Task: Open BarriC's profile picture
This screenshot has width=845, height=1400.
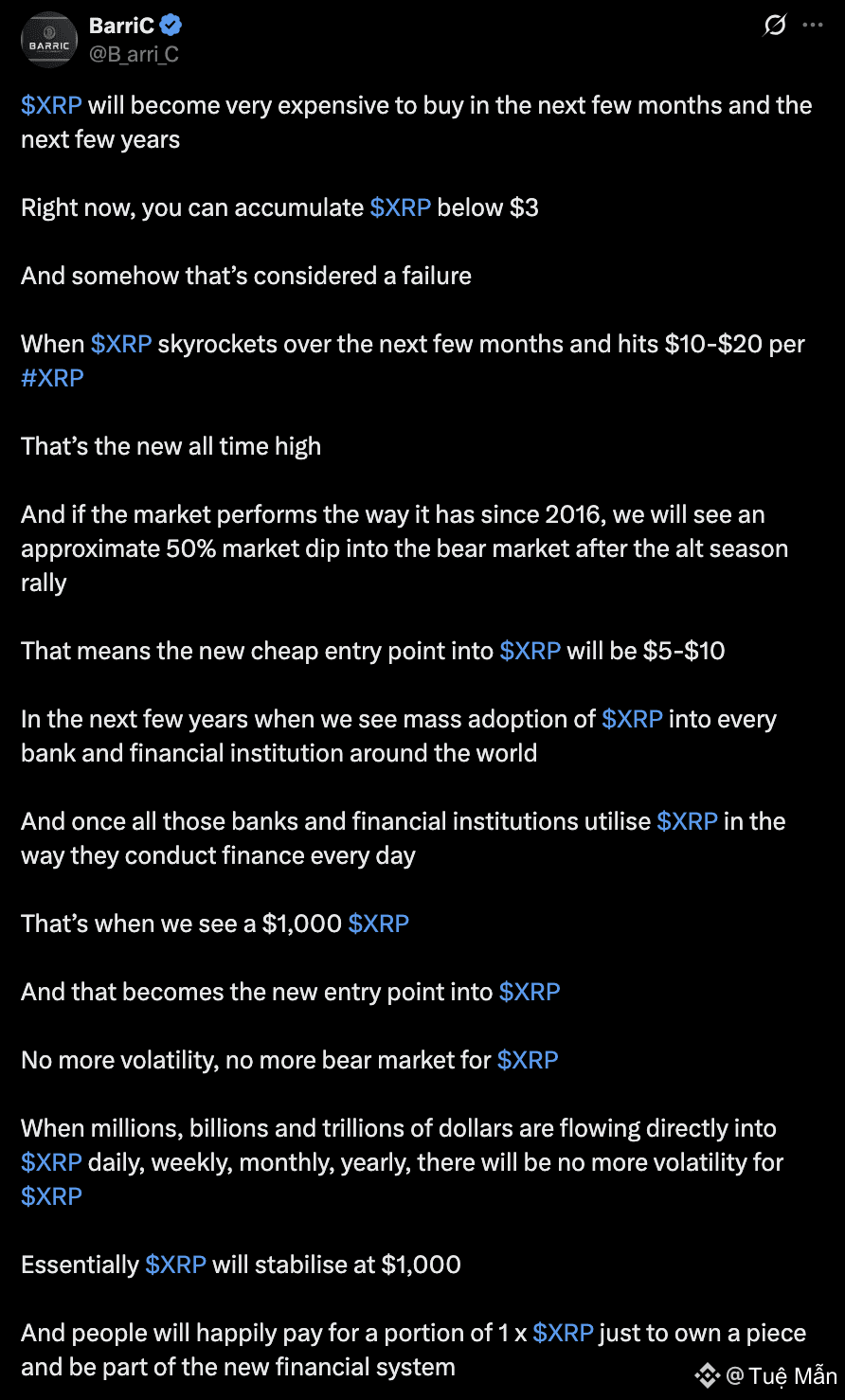Action: click(49, 40)
